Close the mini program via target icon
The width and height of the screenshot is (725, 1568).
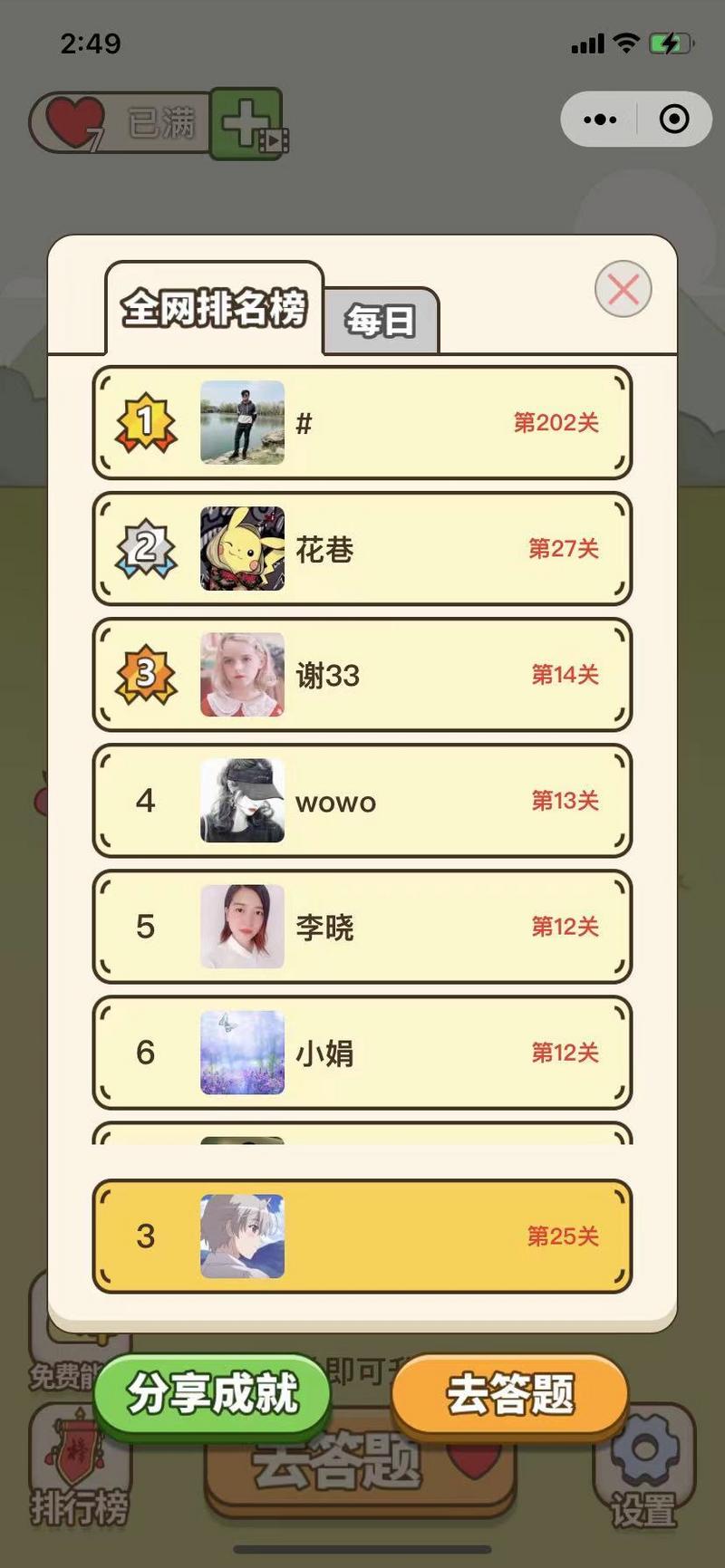674,120
